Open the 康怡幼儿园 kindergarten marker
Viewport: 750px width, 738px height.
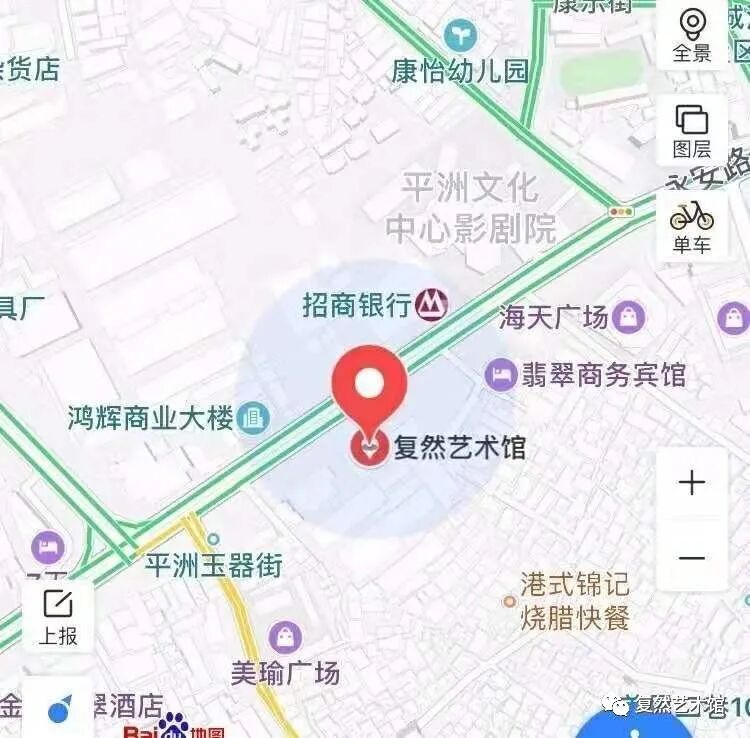pos(460,35)
